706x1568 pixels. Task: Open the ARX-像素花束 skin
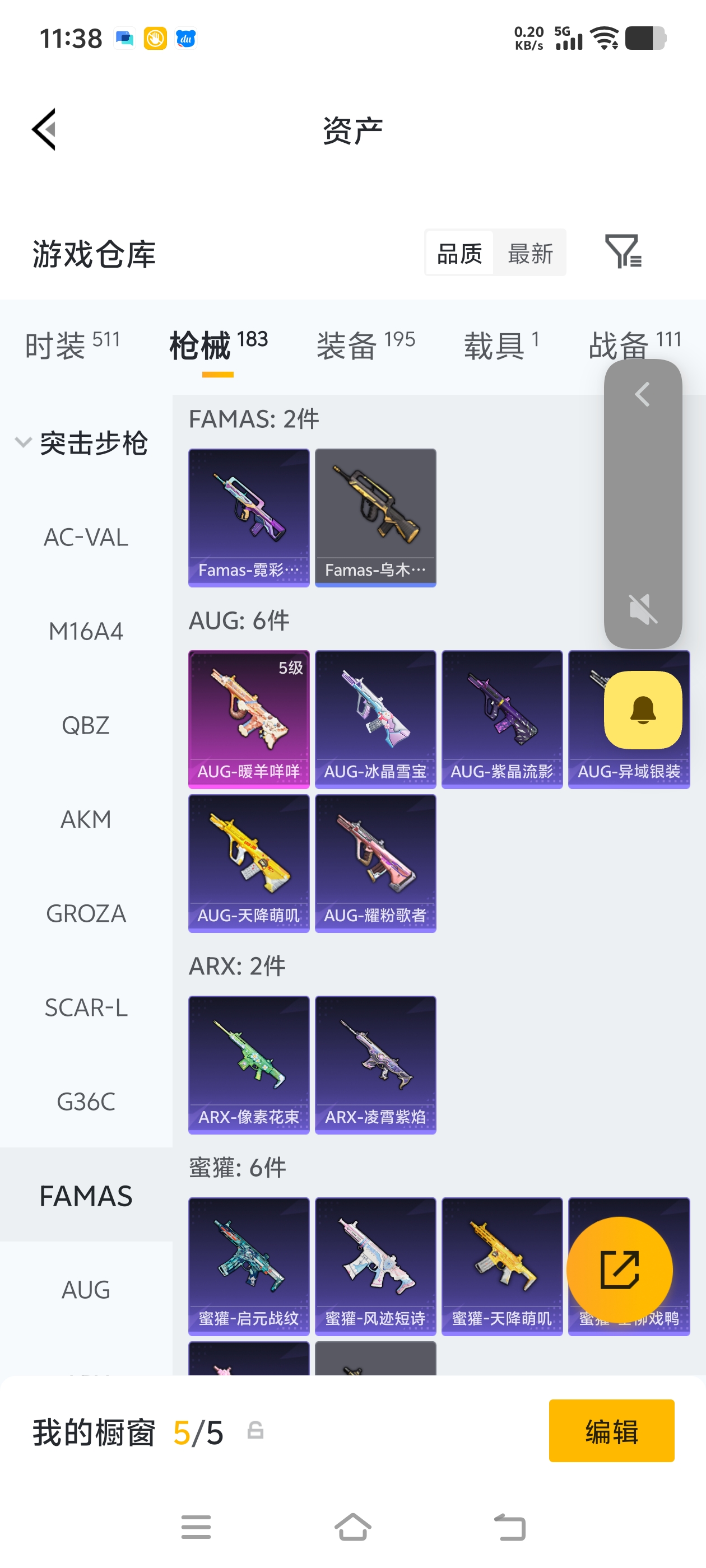point(249,1064)
